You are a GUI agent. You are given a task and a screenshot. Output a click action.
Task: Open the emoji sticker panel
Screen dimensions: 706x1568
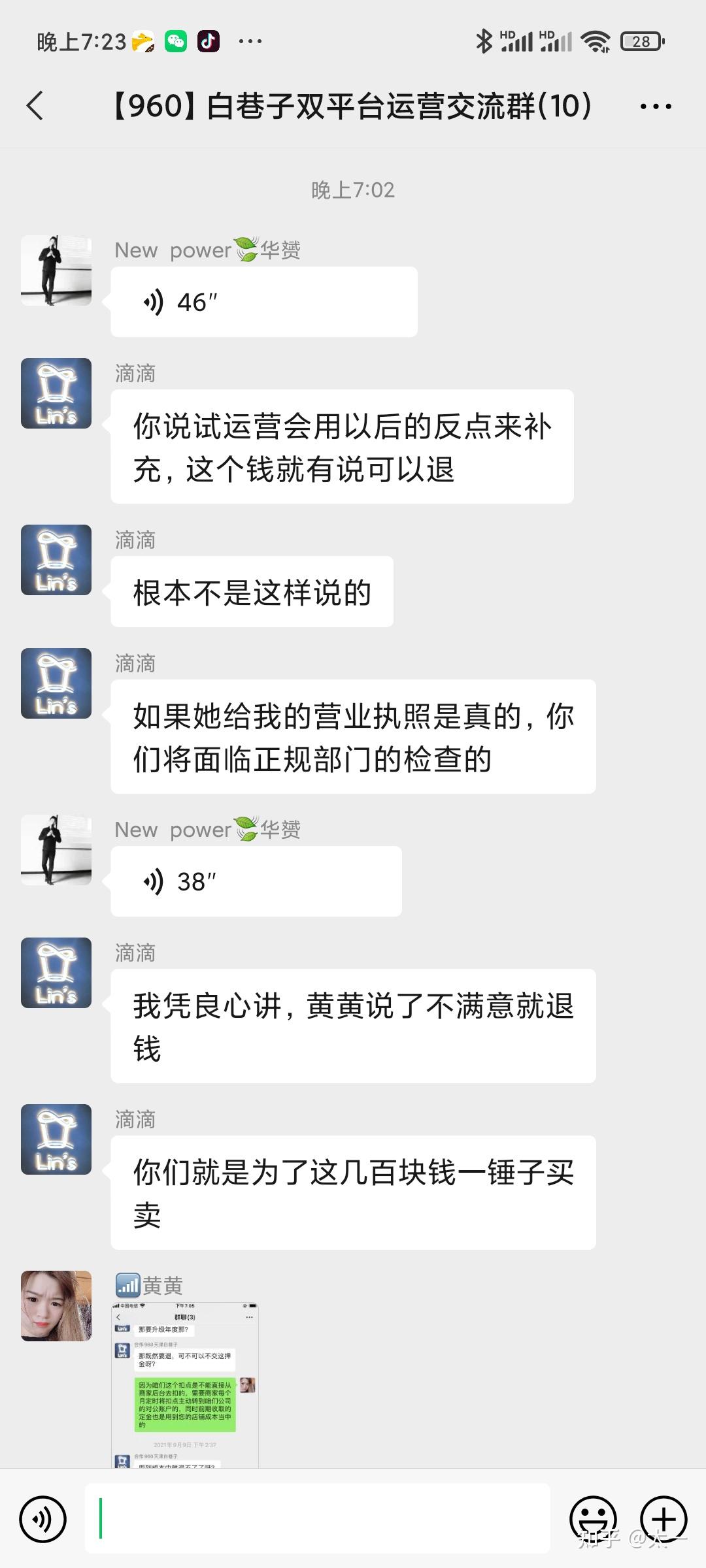(x=593, y=1519)
